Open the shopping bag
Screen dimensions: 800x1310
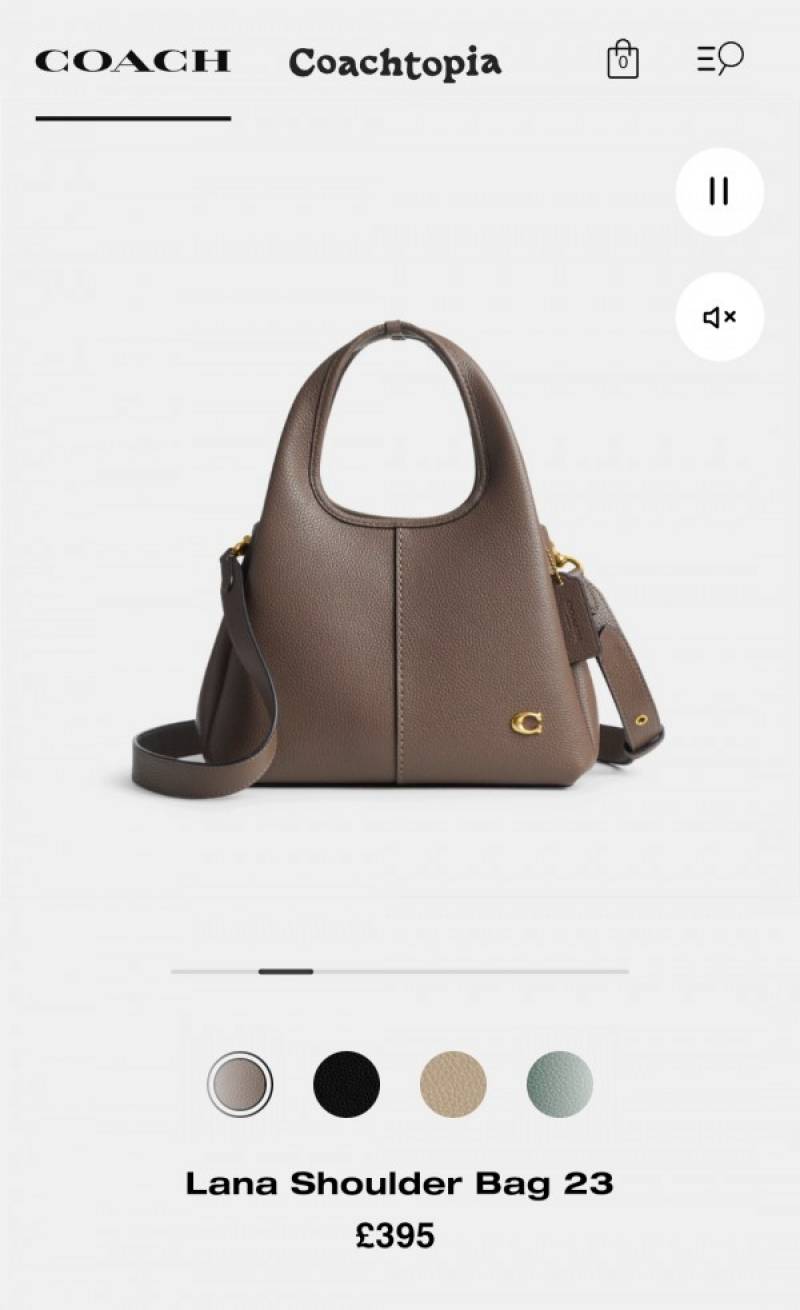click(622, 60)
